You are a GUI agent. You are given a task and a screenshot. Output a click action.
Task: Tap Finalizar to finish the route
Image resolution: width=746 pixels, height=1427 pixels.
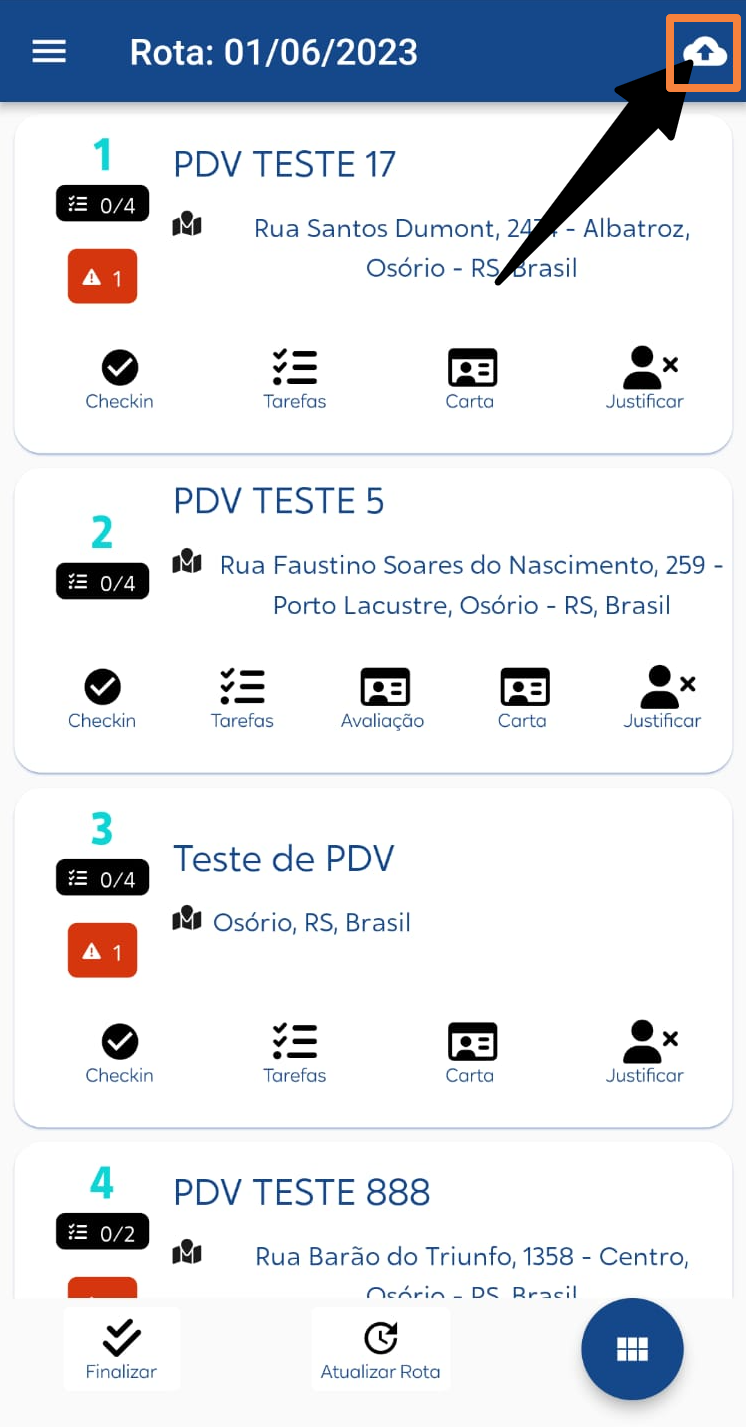(x=122, y=1349)
